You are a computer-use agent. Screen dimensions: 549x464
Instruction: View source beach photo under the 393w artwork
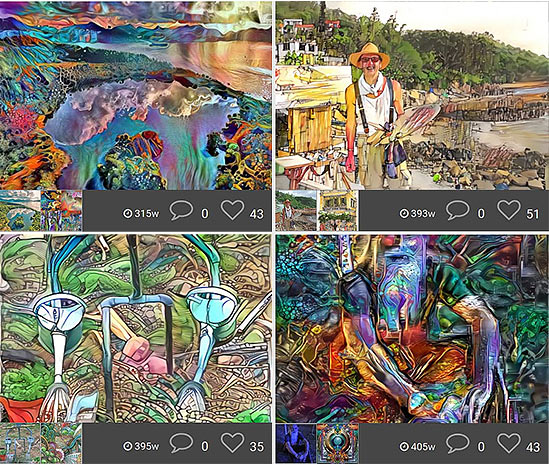click(296, 210)
